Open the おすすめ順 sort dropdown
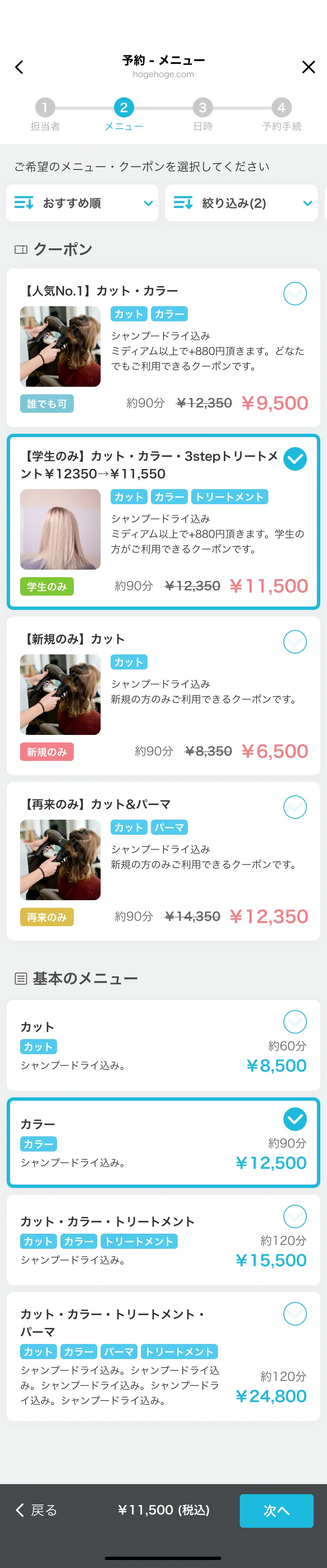The height and width of the screenshot is (1568, 327). click(x=82, y=203)
